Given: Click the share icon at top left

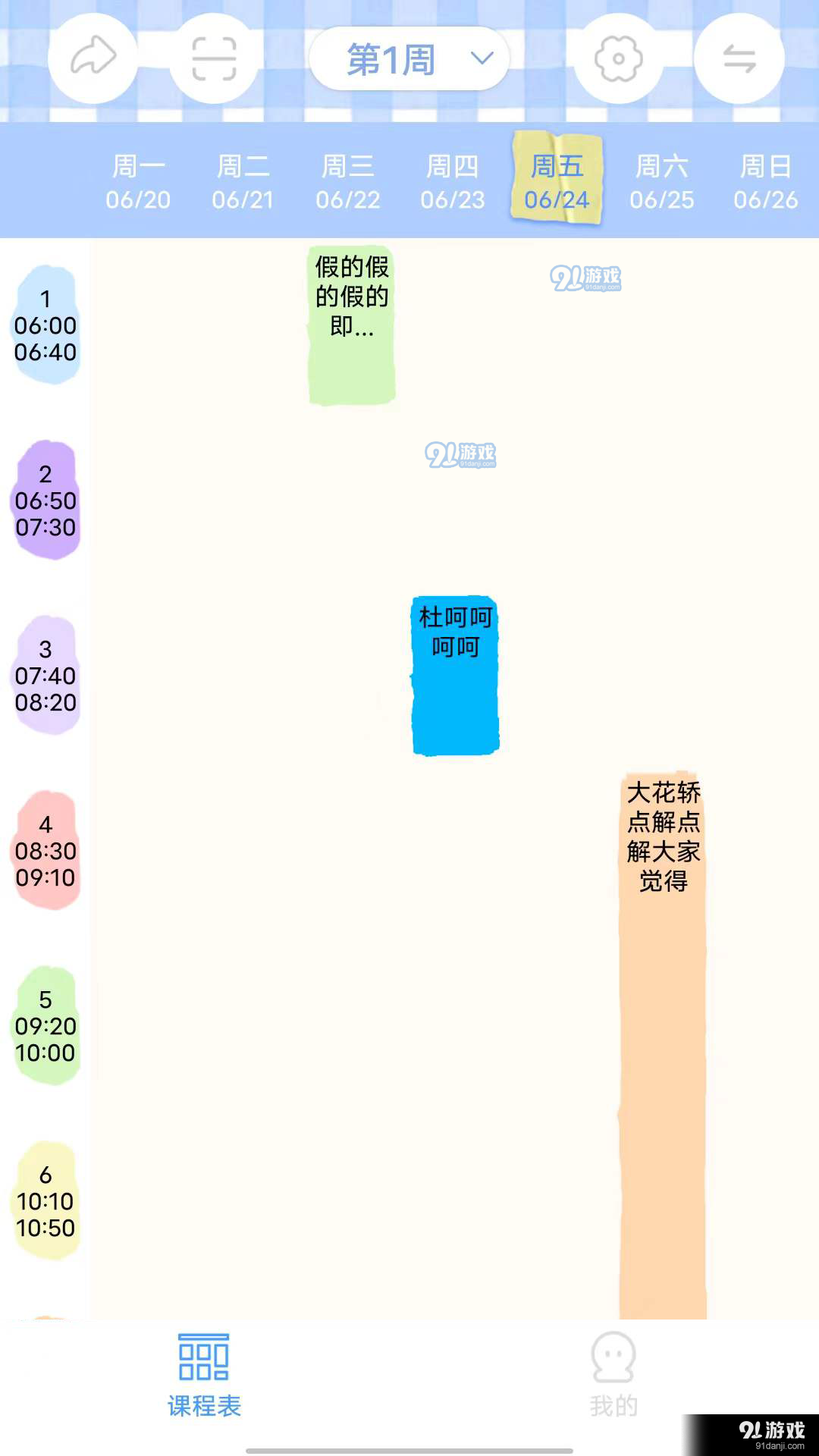Looking at the screenshot, I should tap(92, 59).
